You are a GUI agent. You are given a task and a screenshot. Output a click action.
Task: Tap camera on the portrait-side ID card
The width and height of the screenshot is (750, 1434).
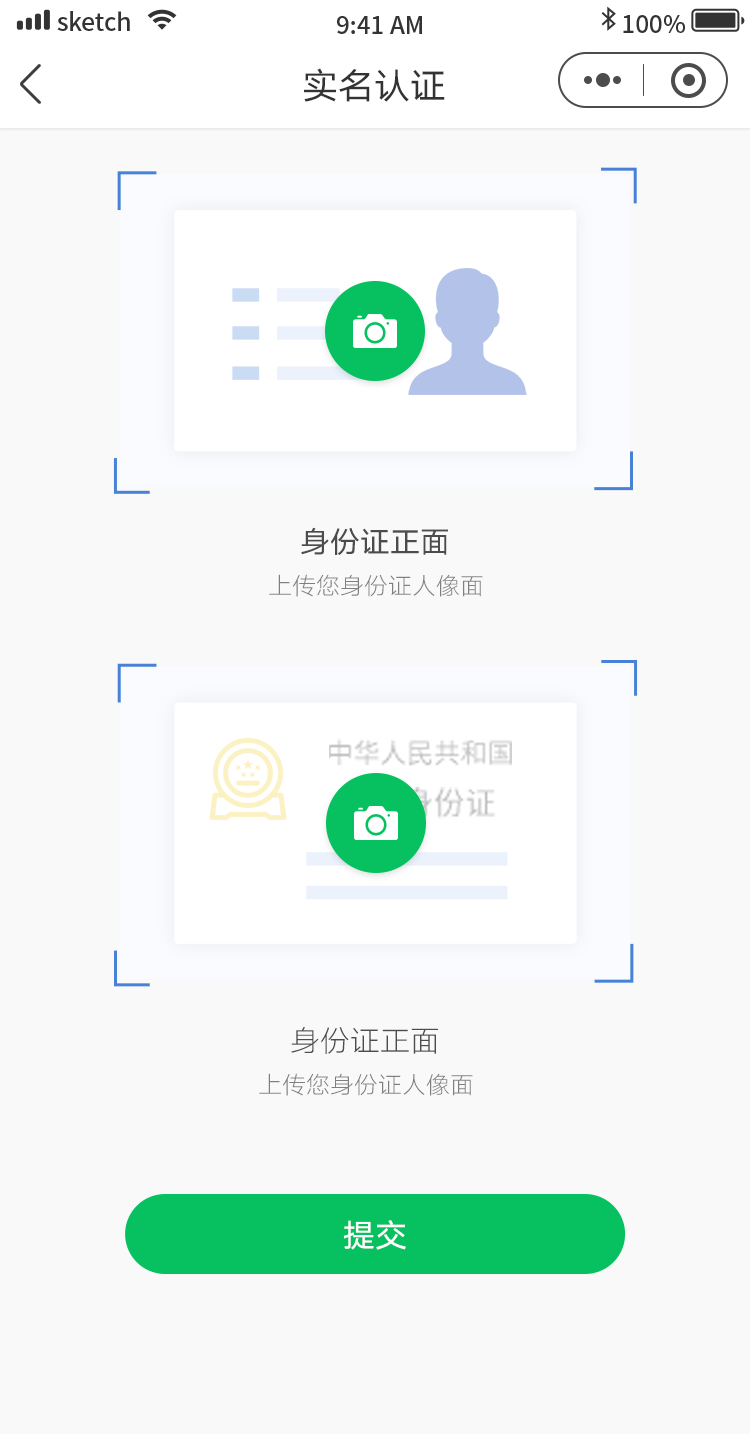(375, 331)
